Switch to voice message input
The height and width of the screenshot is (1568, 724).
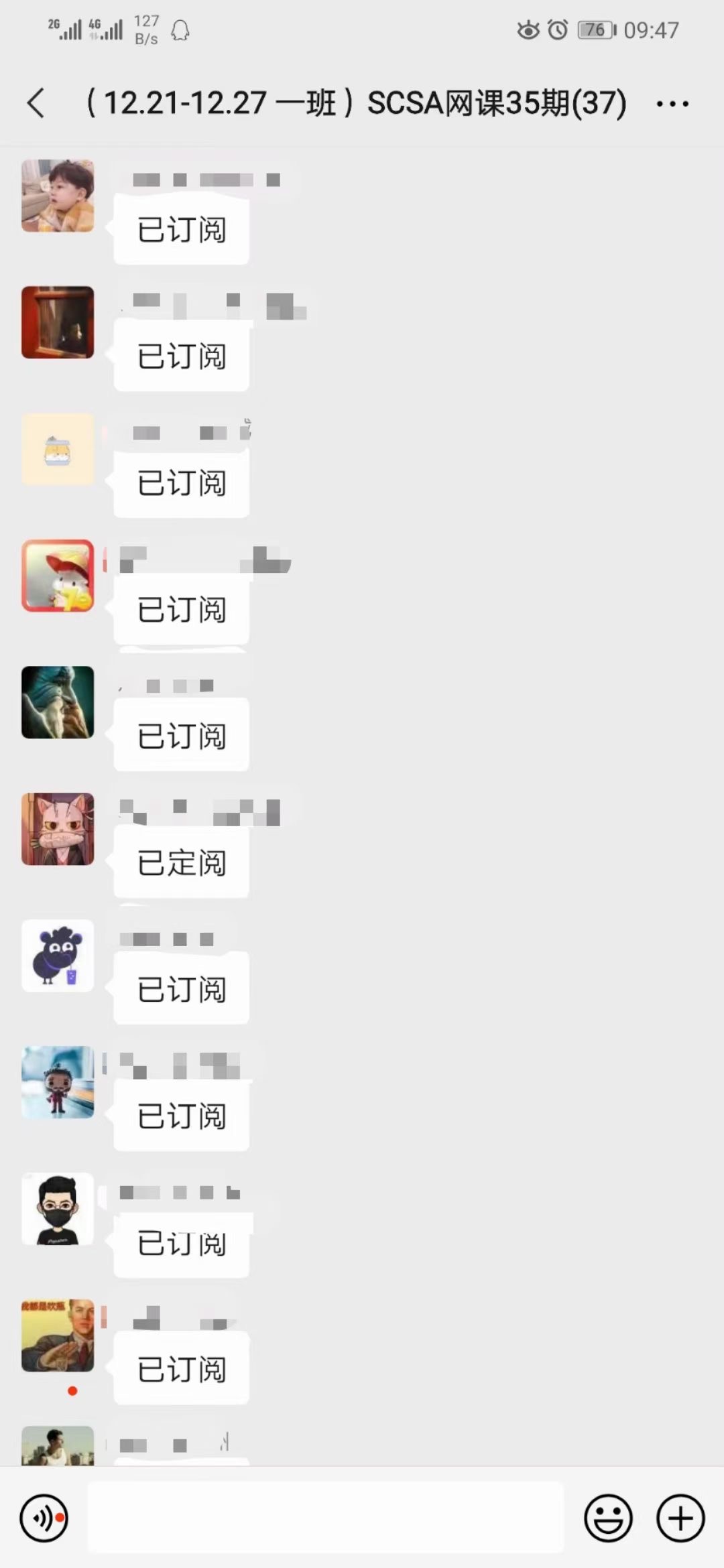tap(44, 1518)
